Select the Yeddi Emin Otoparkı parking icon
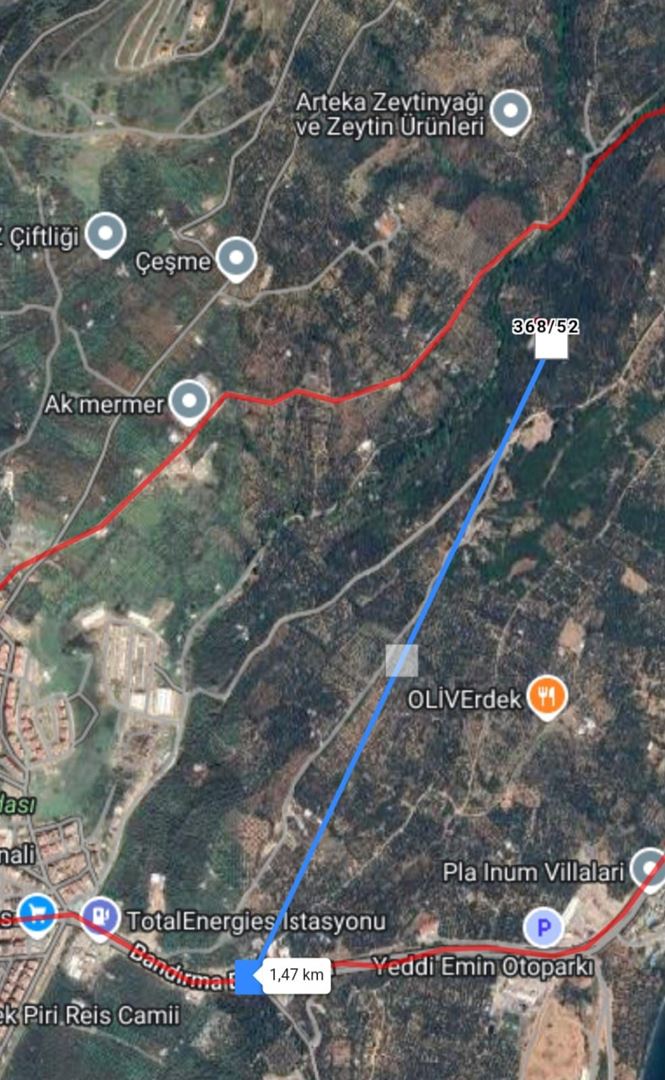The width and height of the screenshot is (665, 1080). 544,929
